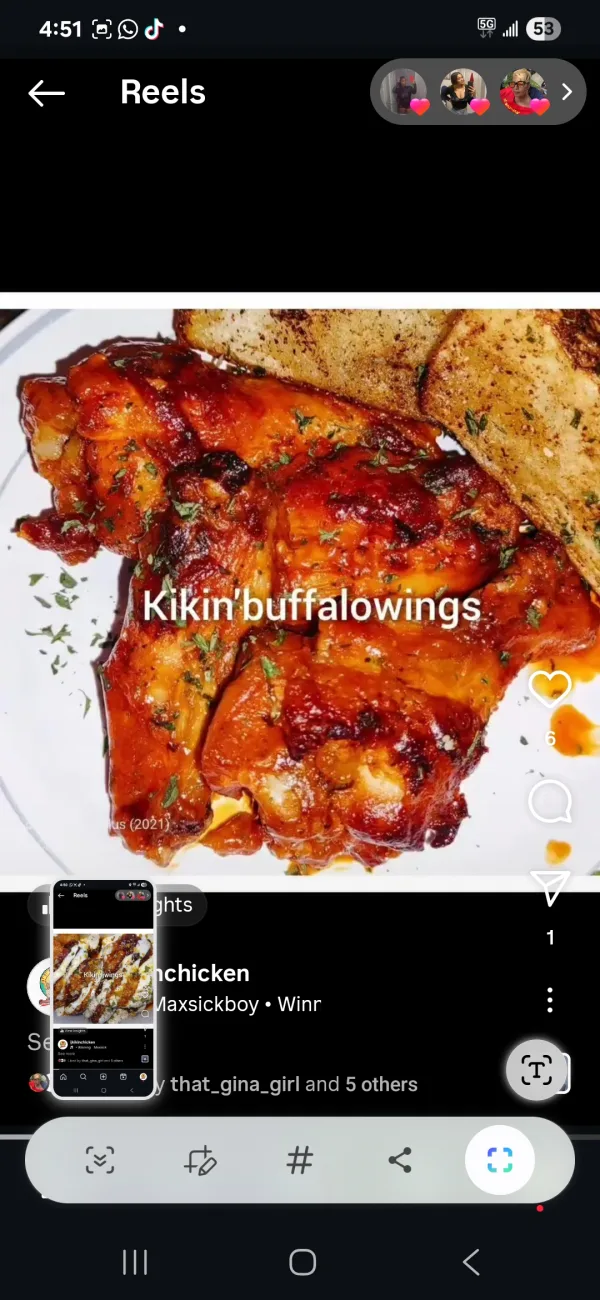Share the captured screenshot

(400, 1160)
